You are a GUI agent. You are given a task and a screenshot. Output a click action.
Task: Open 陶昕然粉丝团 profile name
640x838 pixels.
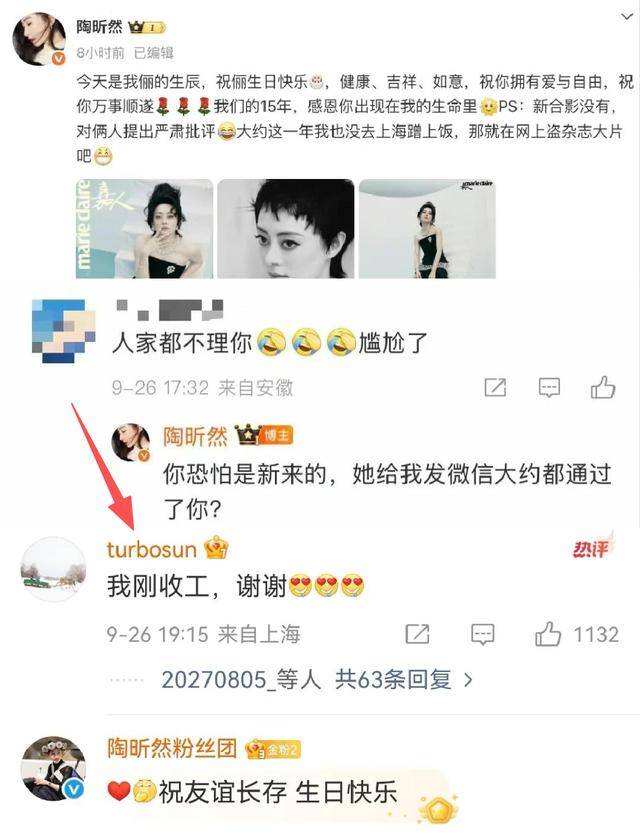click(172, 748)
